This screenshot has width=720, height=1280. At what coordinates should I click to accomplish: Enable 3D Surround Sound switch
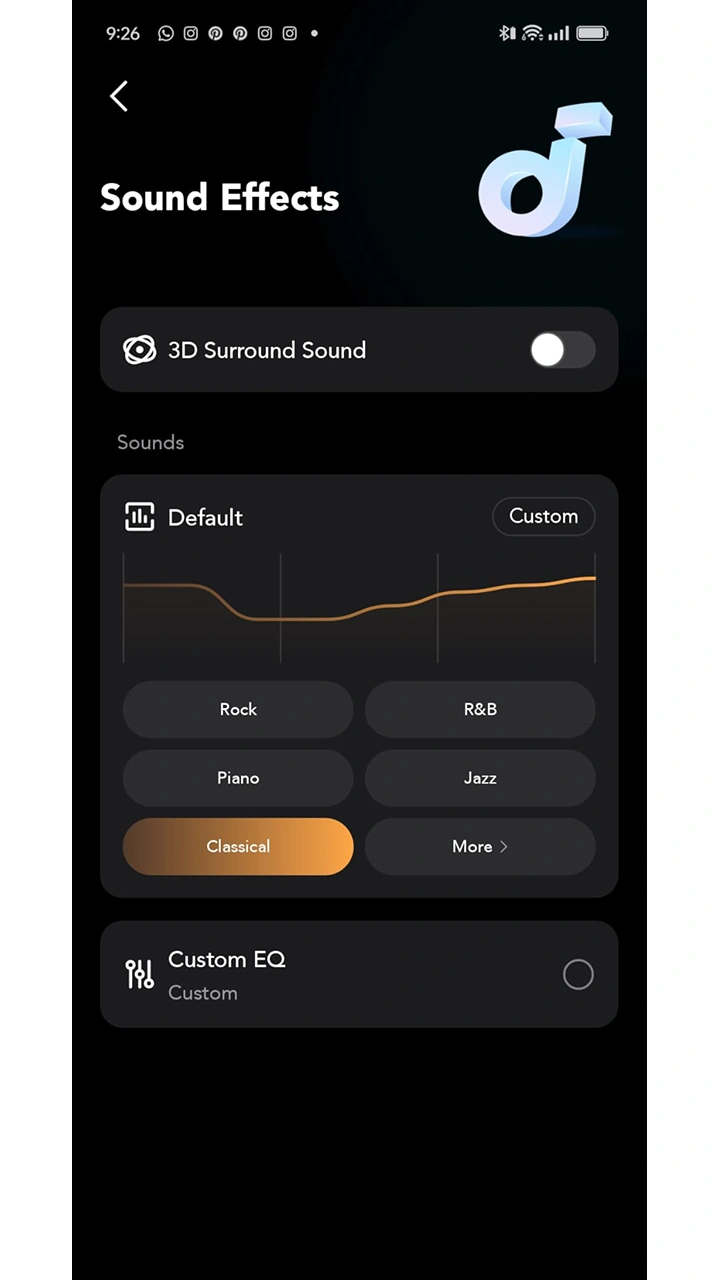tap(562, 350)
